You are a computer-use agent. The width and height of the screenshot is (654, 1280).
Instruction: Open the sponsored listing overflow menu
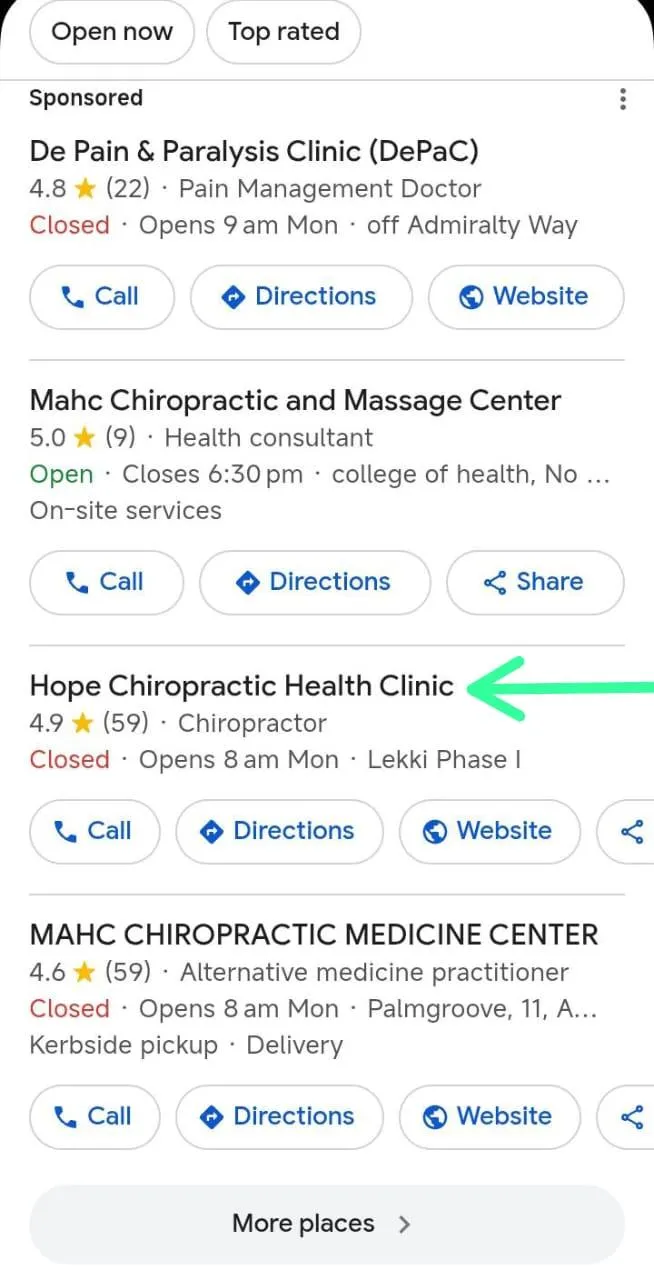click(623, 99)
